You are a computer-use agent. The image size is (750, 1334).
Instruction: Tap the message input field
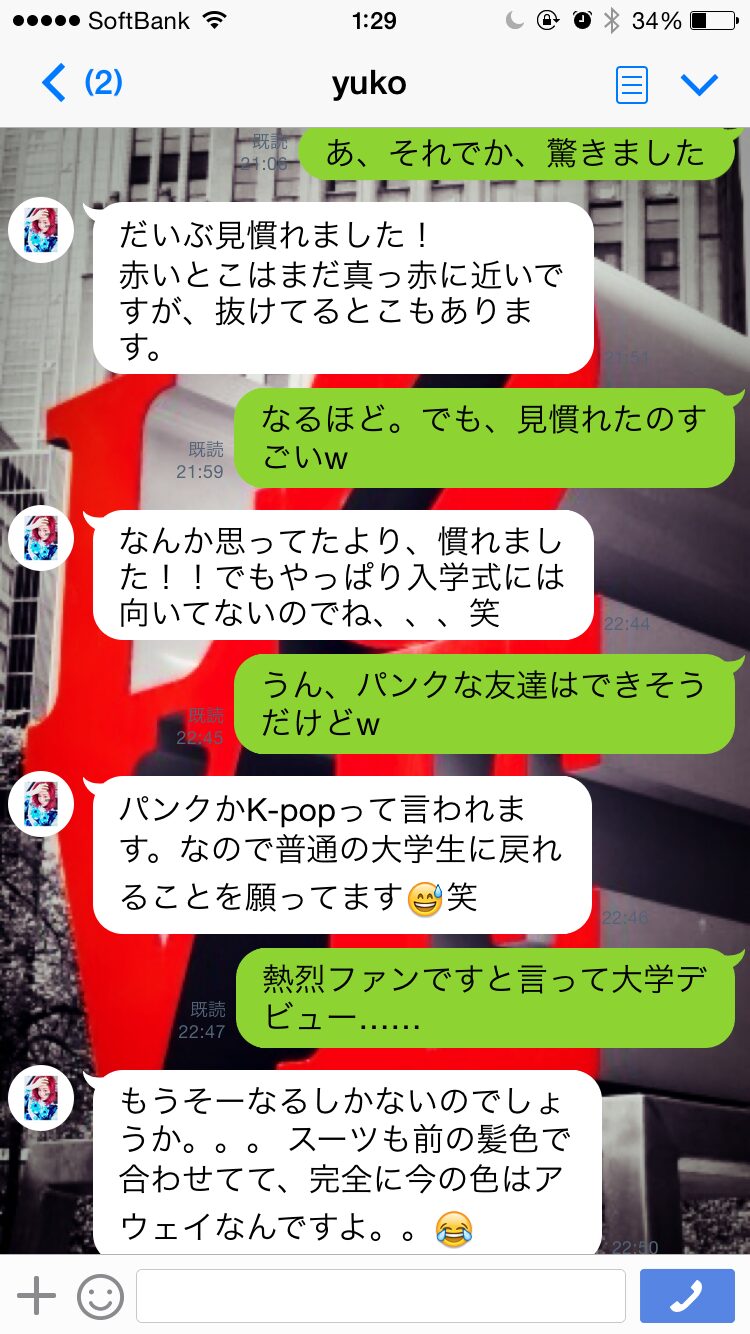click(381, 1297)
